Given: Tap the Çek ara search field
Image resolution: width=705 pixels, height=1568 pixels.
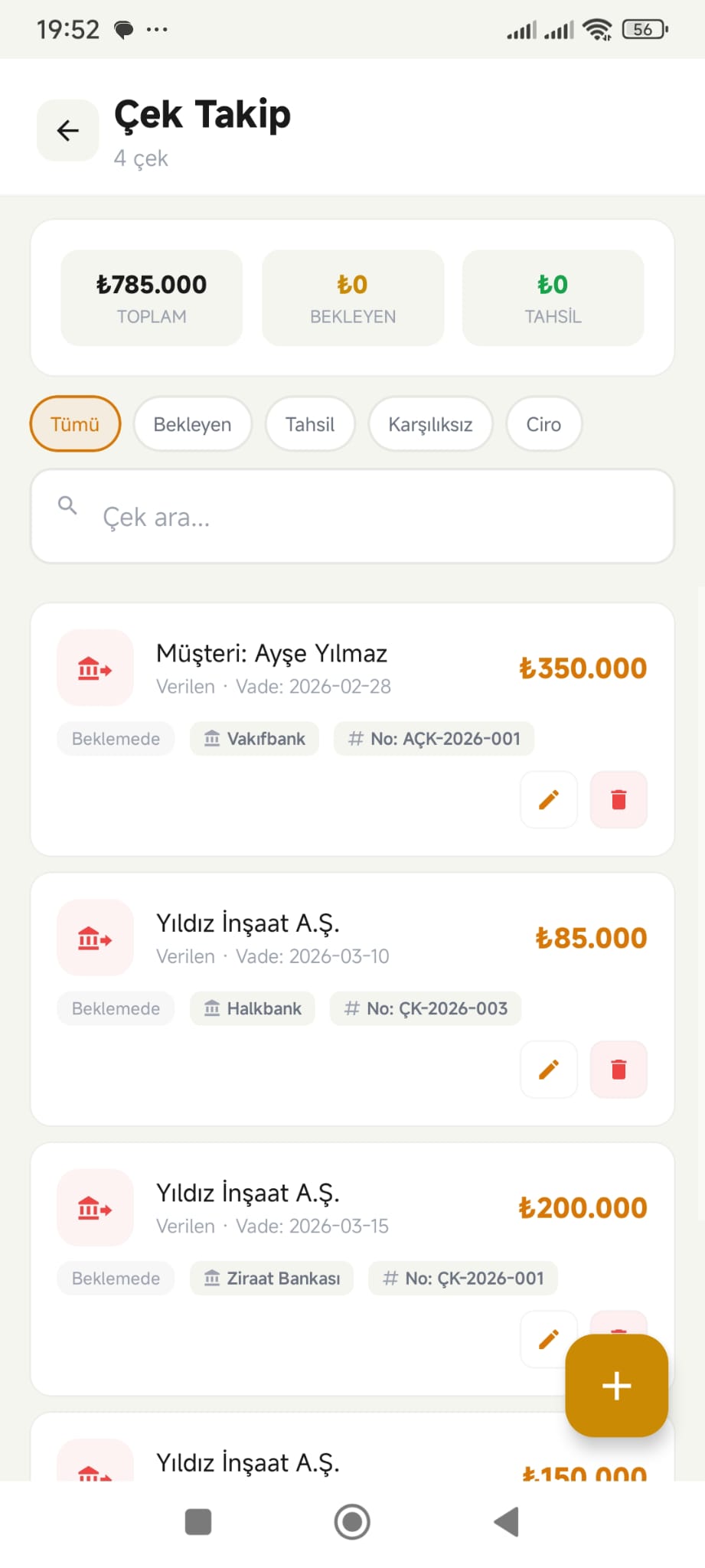Looking at the screenshot, I should tap(352, 516).
